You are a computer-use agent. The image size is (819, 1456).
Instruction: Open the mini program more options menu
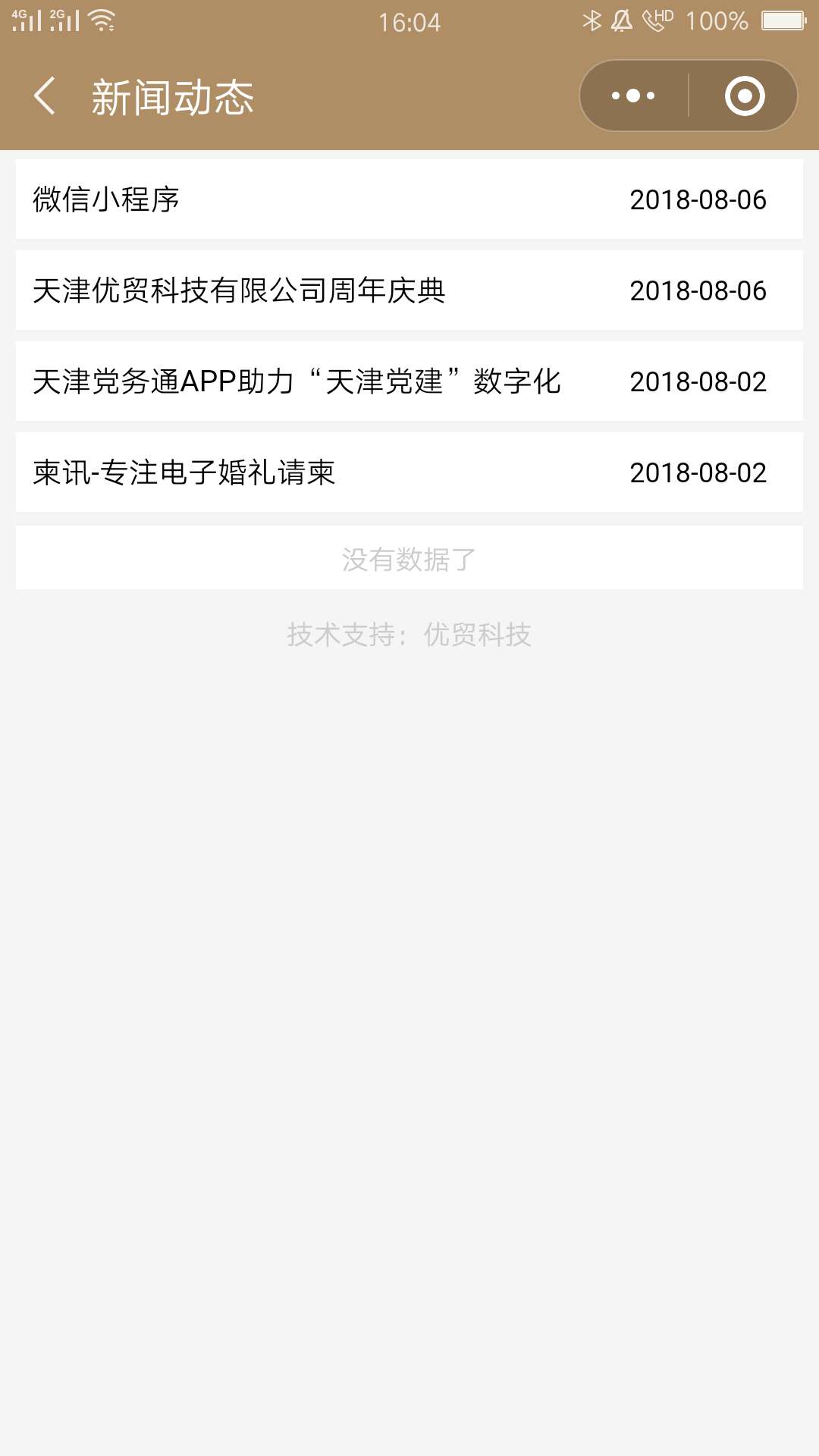tap(633, 96)
